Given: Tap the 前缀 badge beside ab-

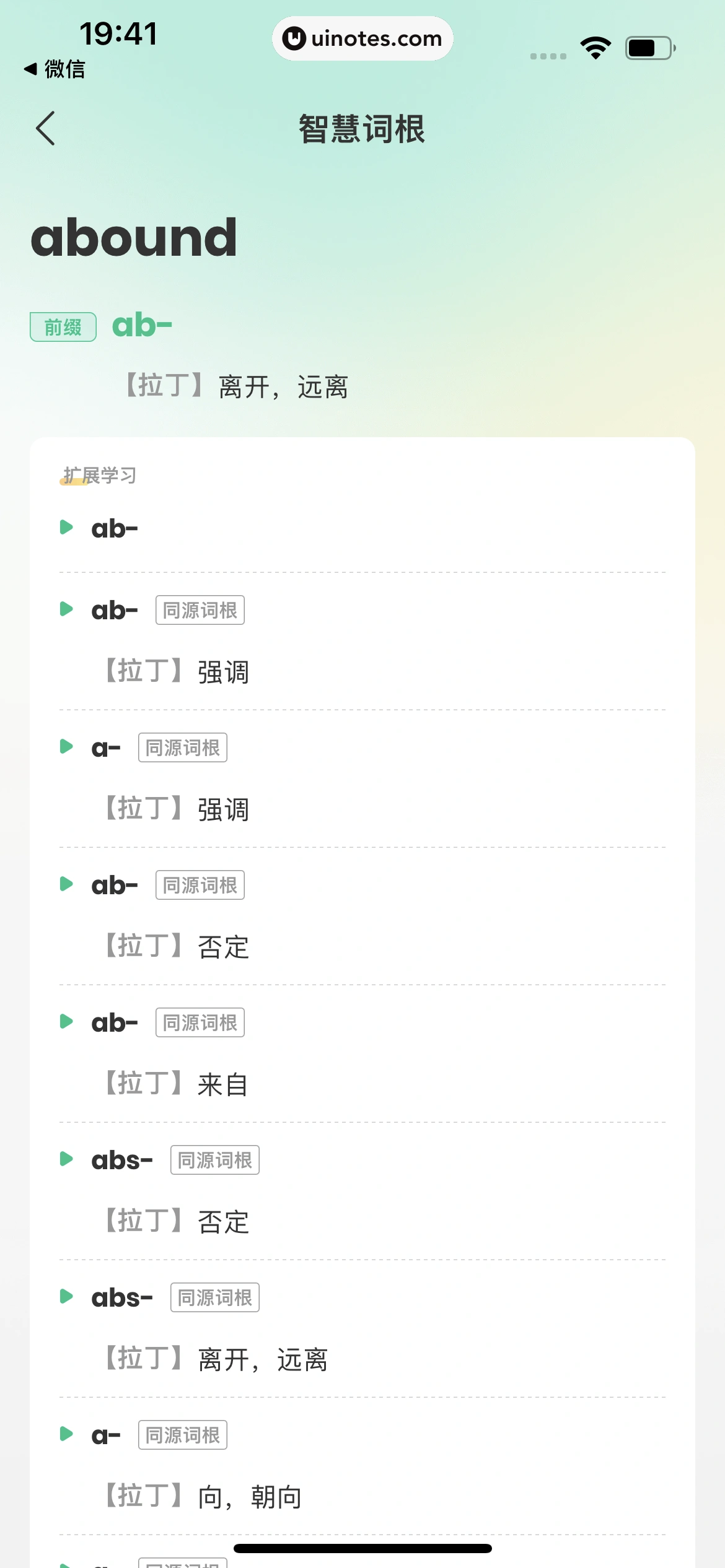Looking at the screenshot, I should [62, 326].
